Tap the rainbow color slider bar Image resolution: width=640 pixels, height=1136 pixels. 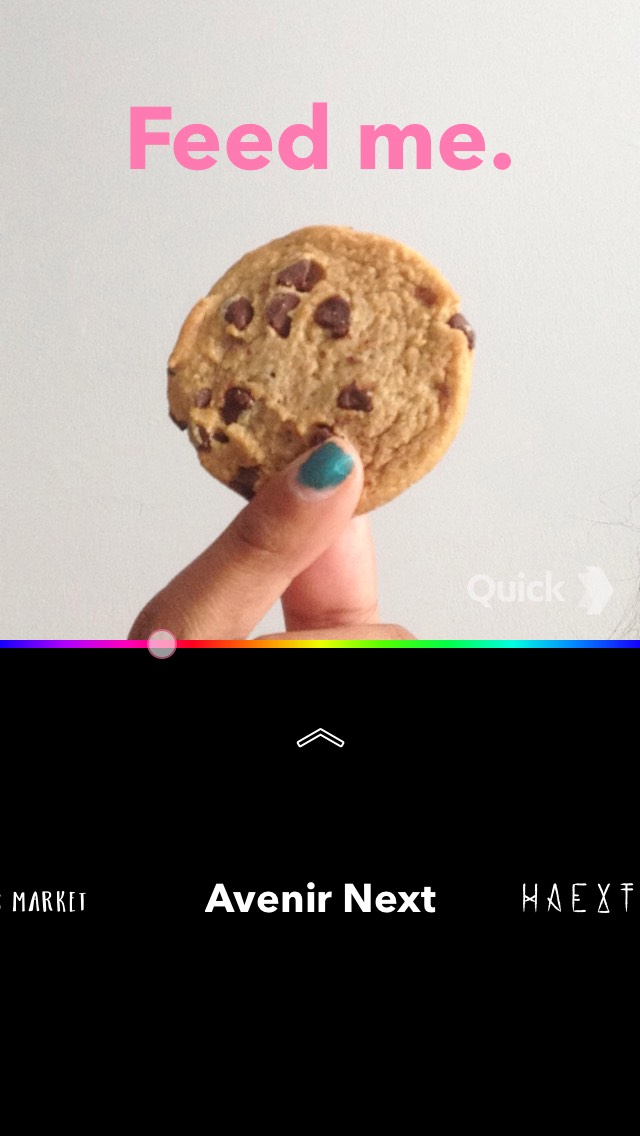point(400,644)
